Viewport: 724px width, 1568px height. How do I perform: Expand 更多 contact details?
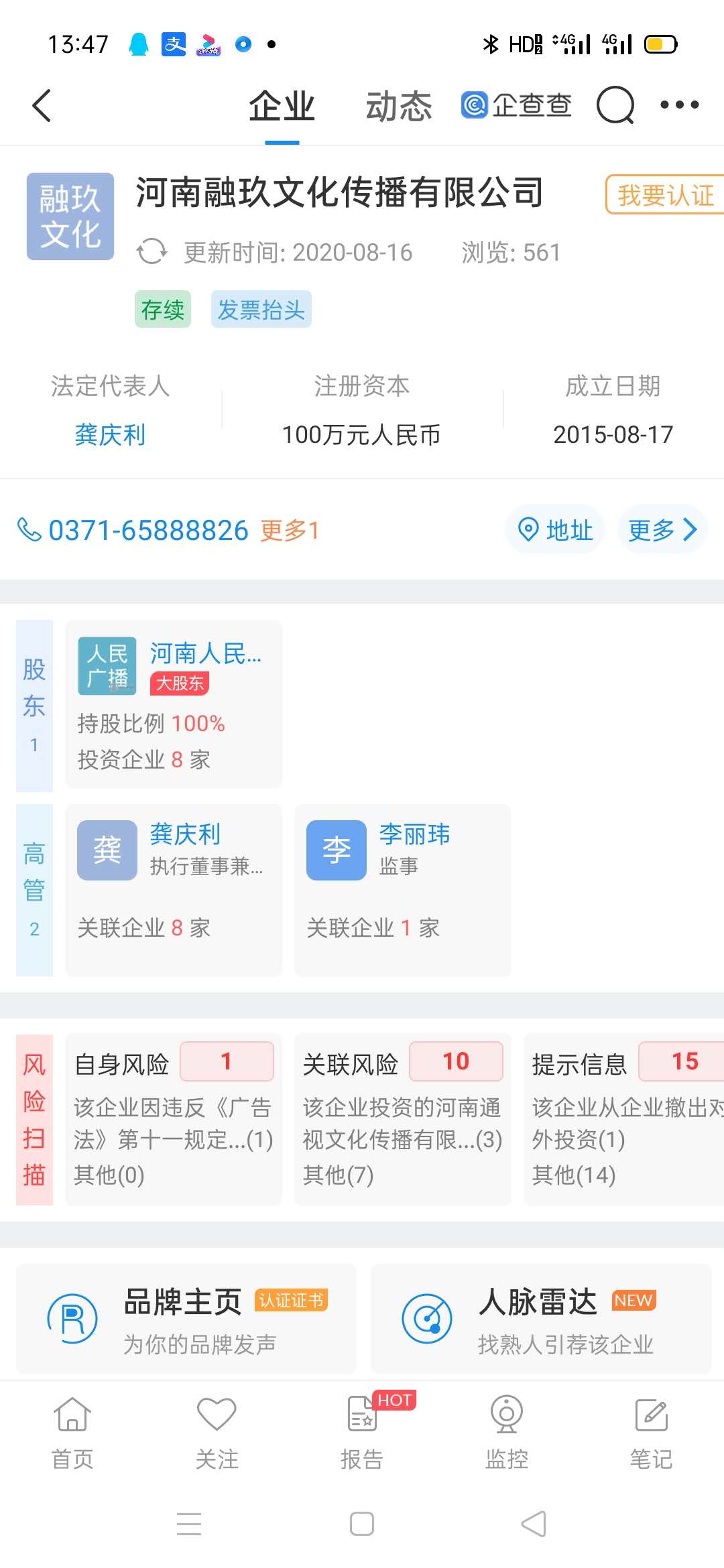pyautogui.click(x=662, y=529)
